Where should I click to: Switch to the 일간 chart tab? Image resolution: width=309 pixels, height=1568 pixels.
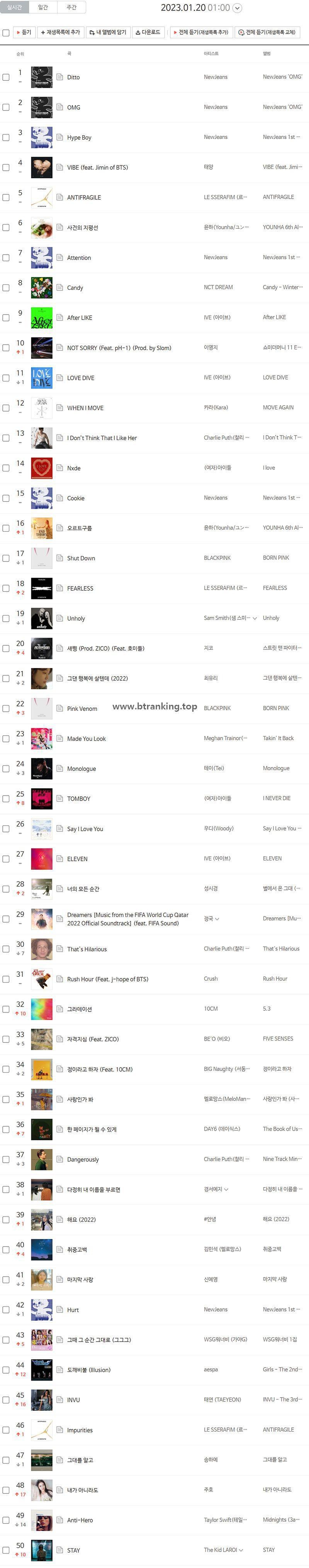click(42, 7)
